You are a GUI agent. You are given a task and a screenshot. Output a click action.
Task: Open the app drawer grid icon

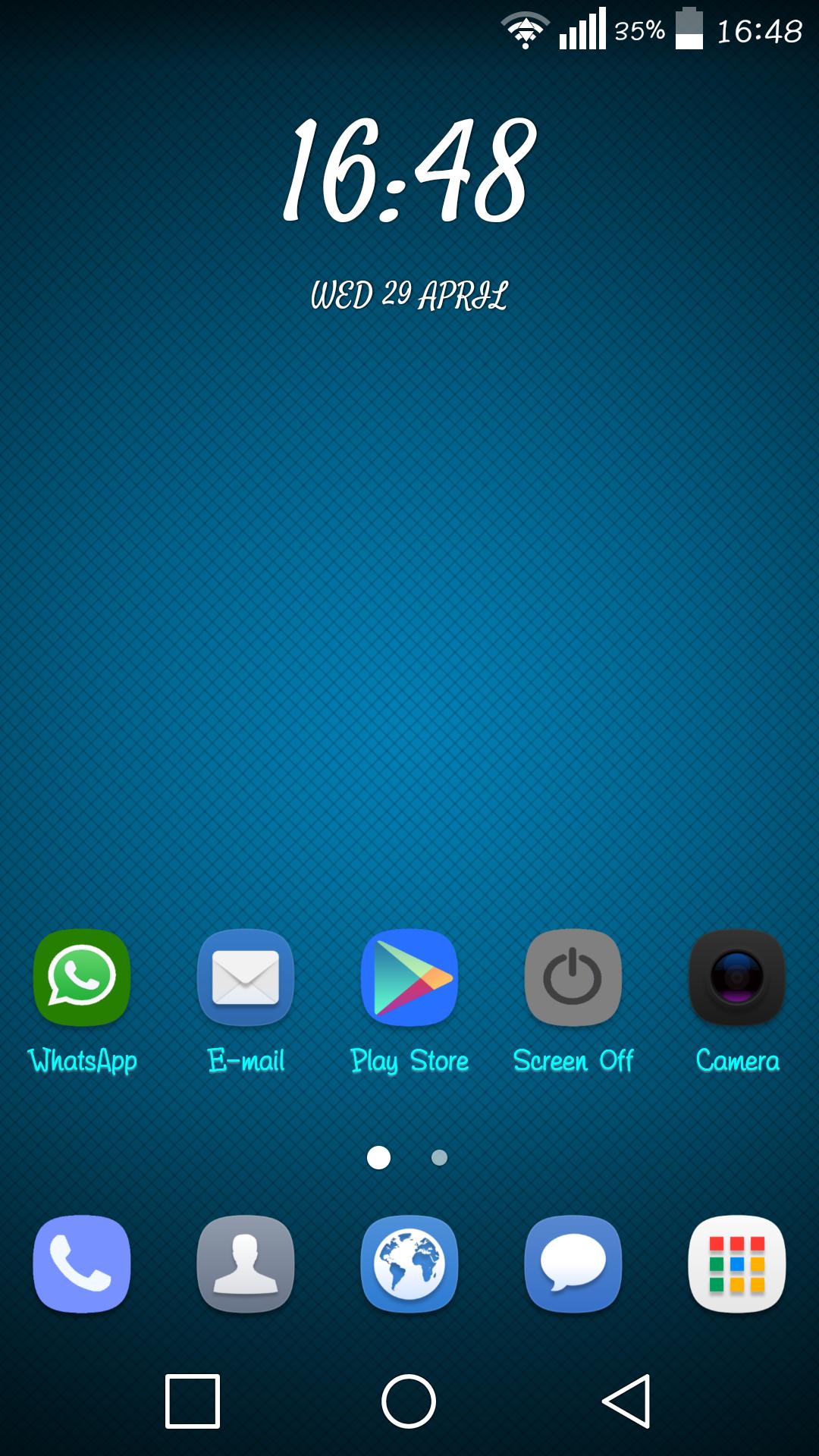click(737, 1263)
